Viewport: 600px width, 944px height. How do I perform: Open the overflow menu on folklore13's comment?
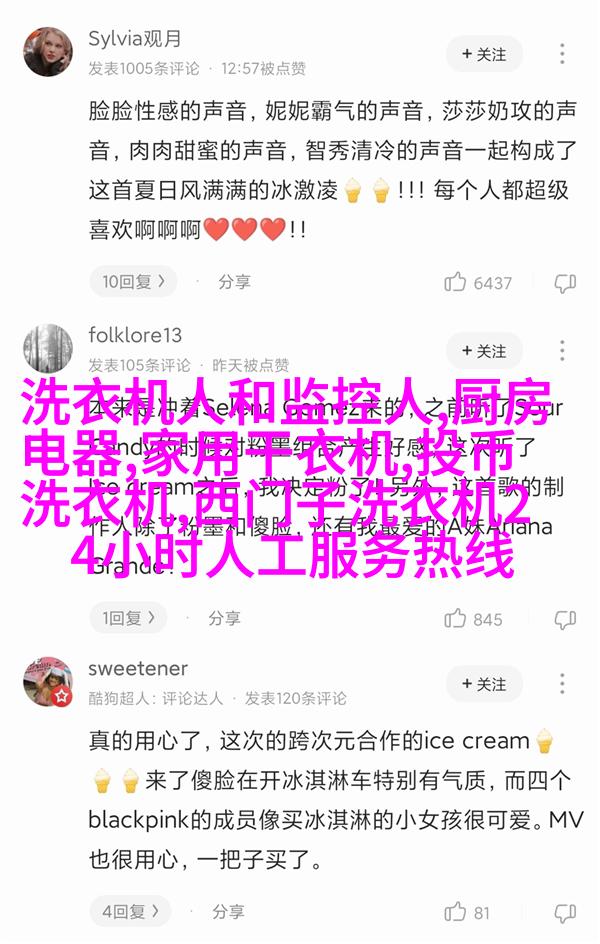tap(562, 351)
